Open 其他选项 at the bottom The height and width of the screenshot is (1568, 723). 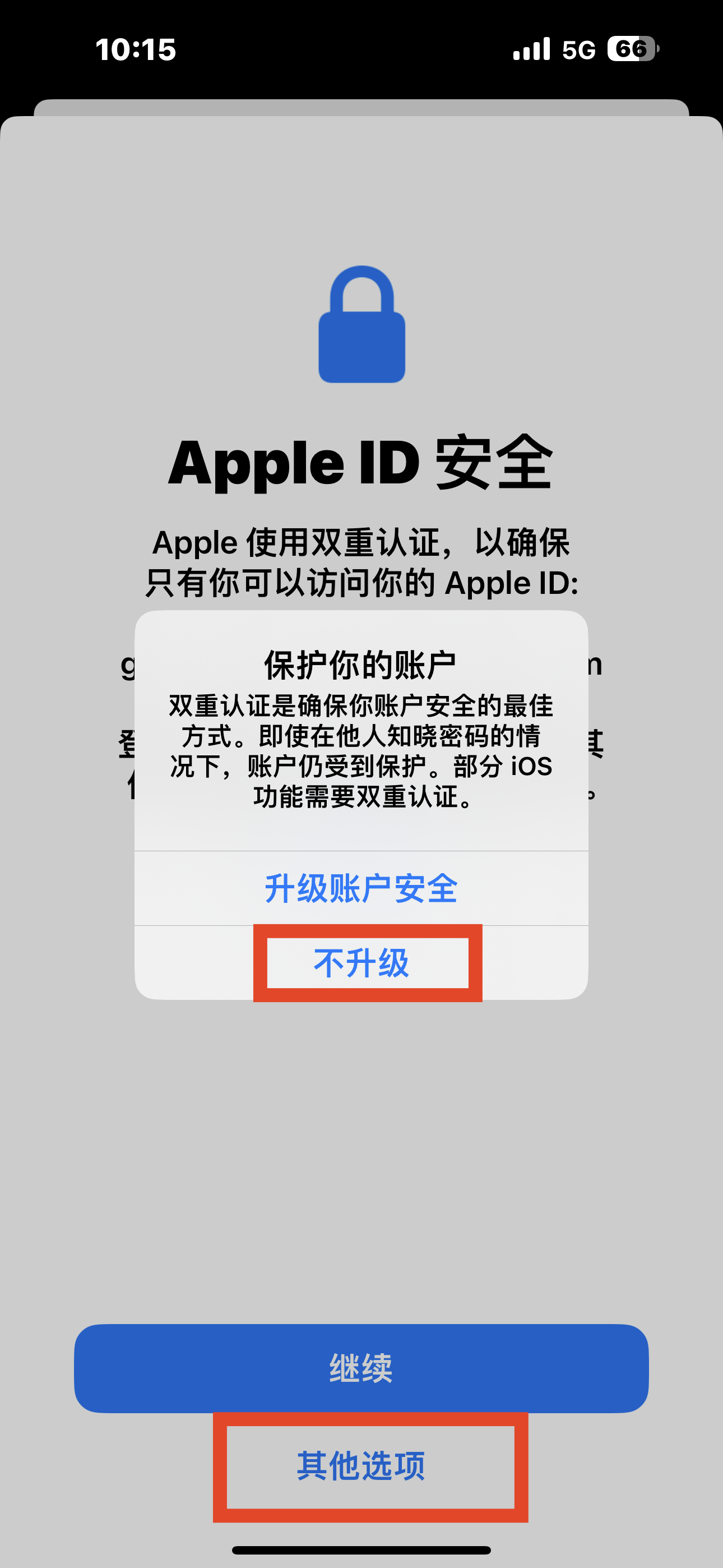tap(361, 1465)
